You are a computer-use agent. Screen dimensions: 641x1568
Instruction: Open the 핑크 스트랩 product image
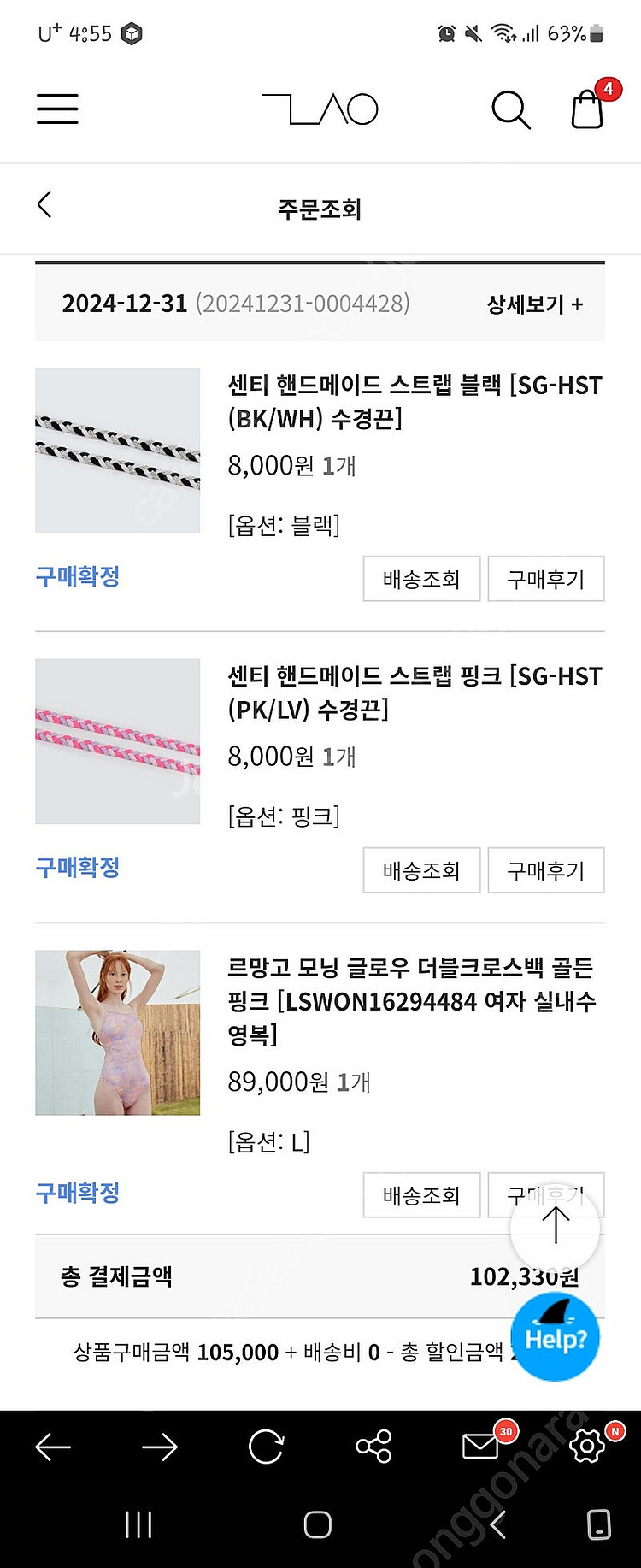click(x=118, y=741)
